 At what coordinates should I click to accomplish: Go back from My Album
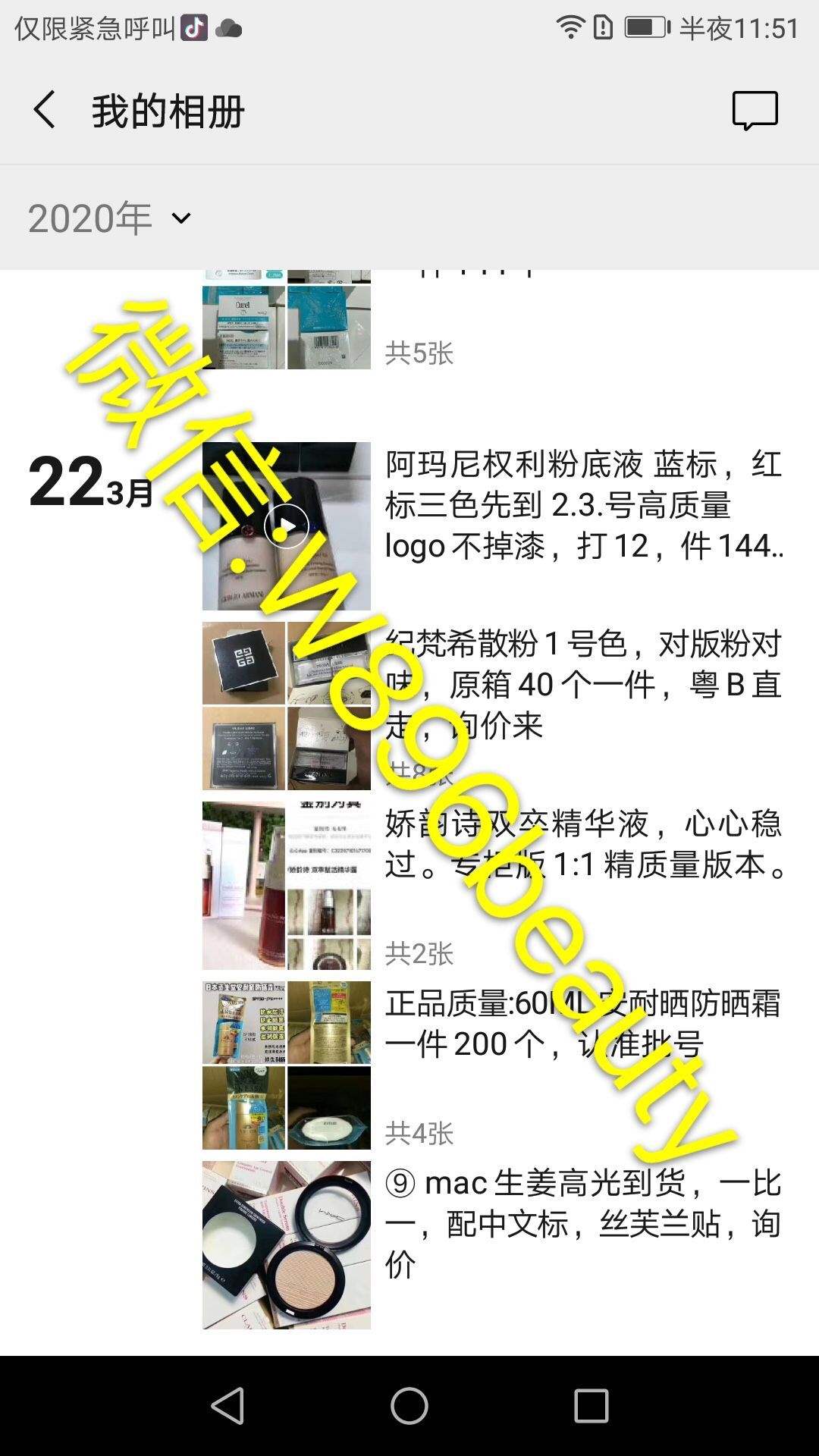[45, 110]
